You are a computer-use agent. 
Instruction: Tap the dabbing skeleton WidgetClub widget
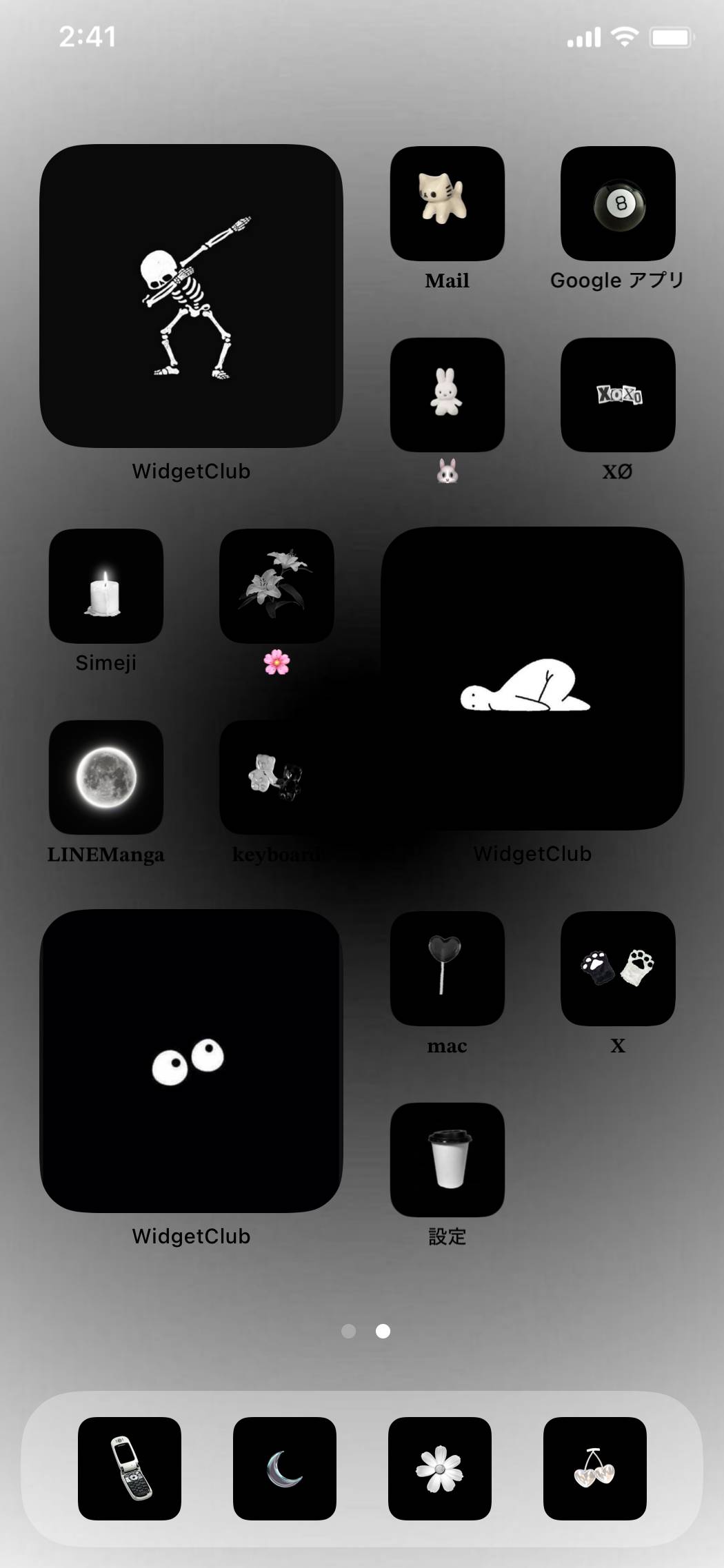pos(191,296)
